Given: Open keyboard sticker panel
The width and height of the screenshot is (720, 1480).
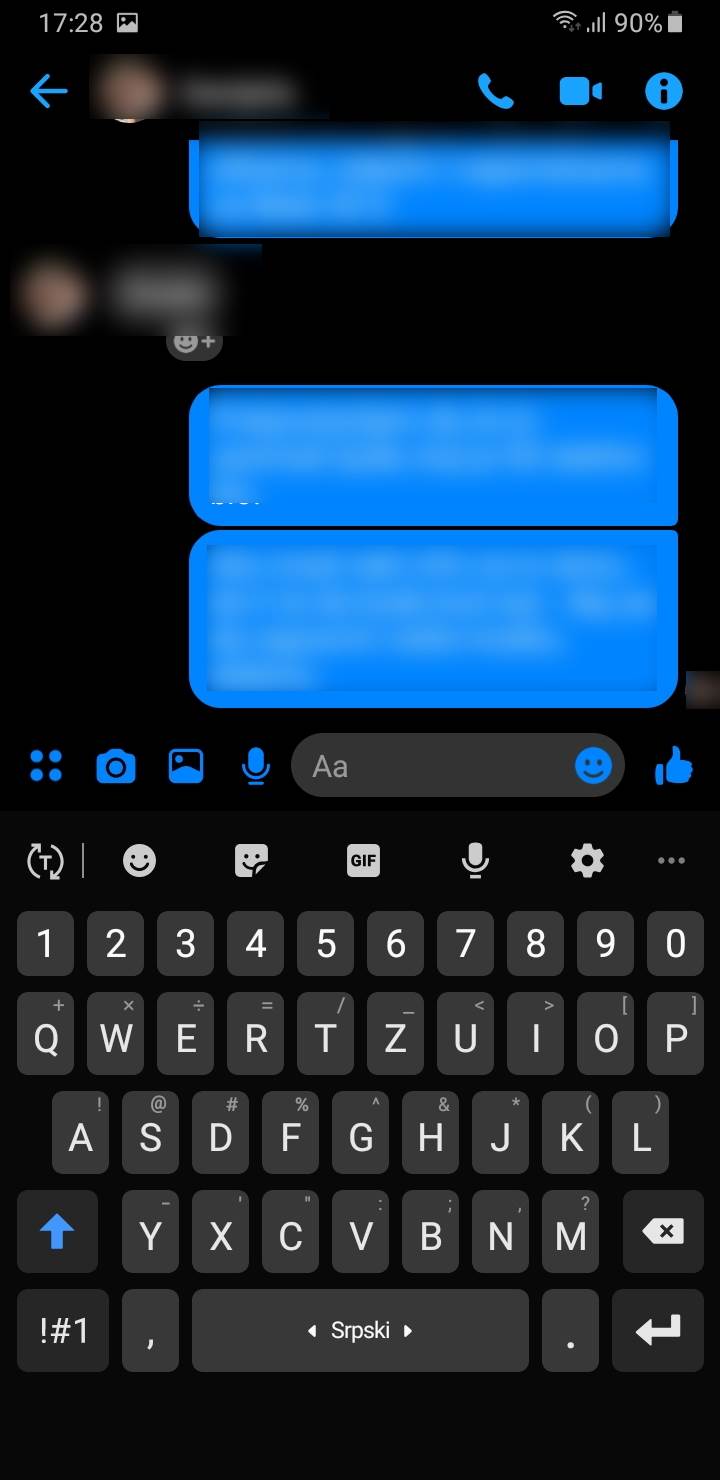Looking at the screenshot, I should coord(251,860).
